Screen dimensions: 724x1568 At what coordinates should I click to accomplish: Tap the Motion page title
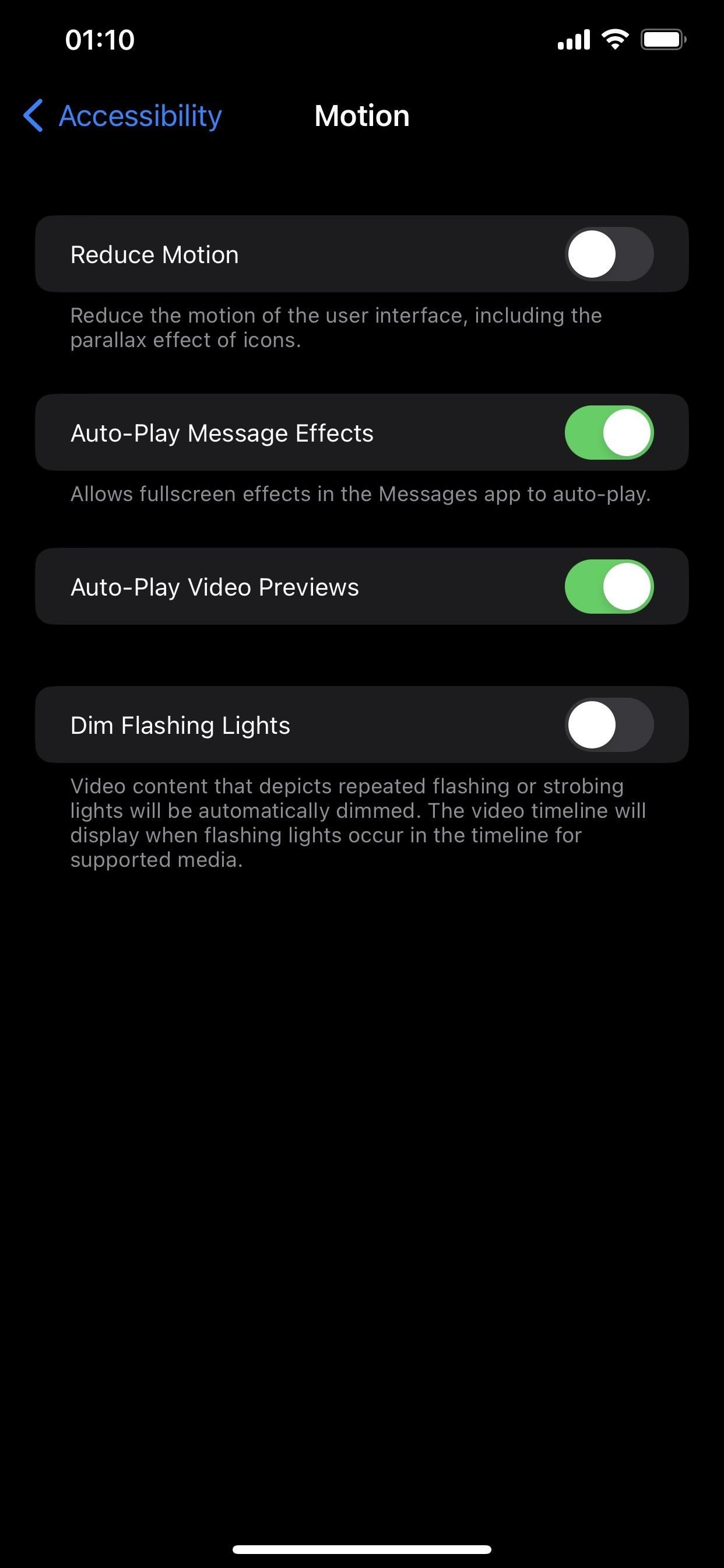click(361, 116)
